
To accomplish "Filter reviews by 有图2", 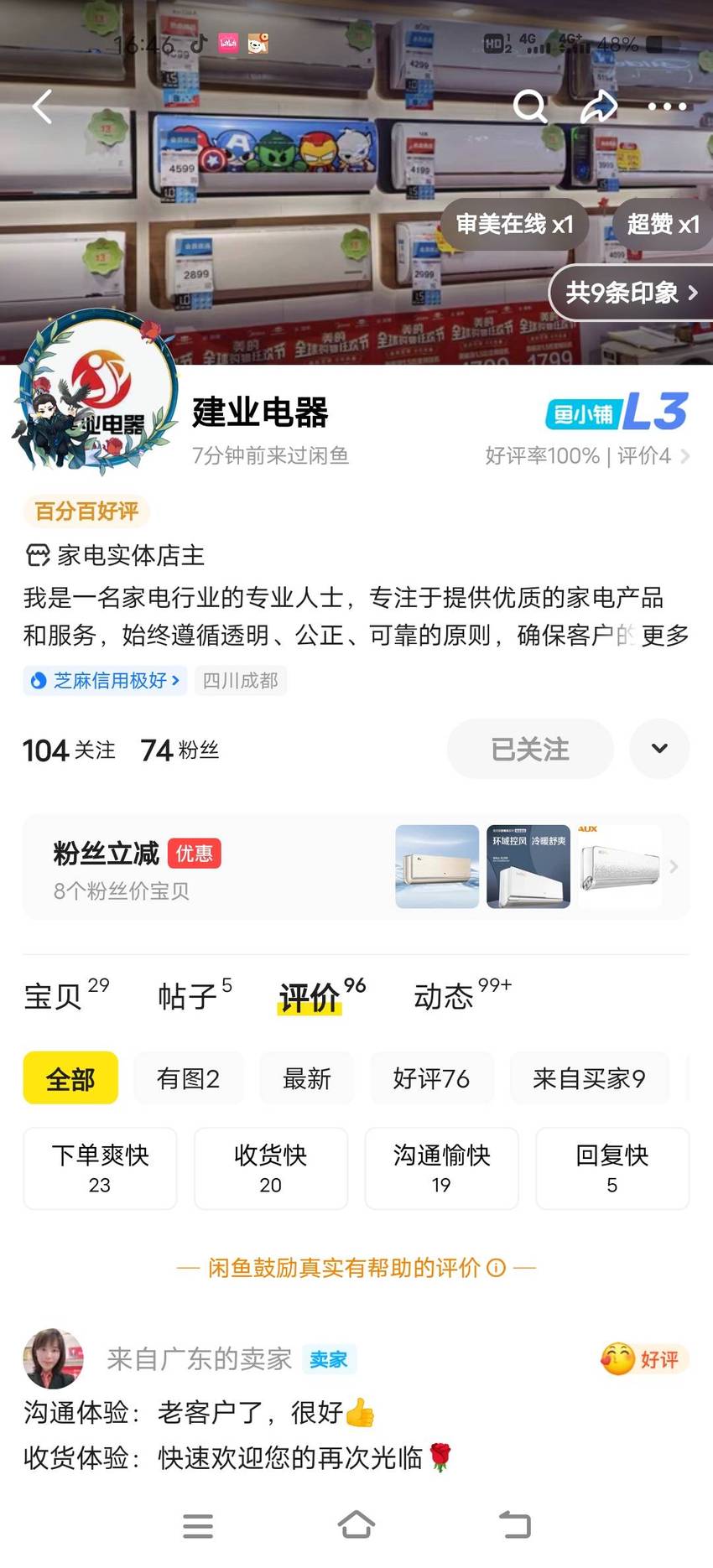I will click(189, 1078).
